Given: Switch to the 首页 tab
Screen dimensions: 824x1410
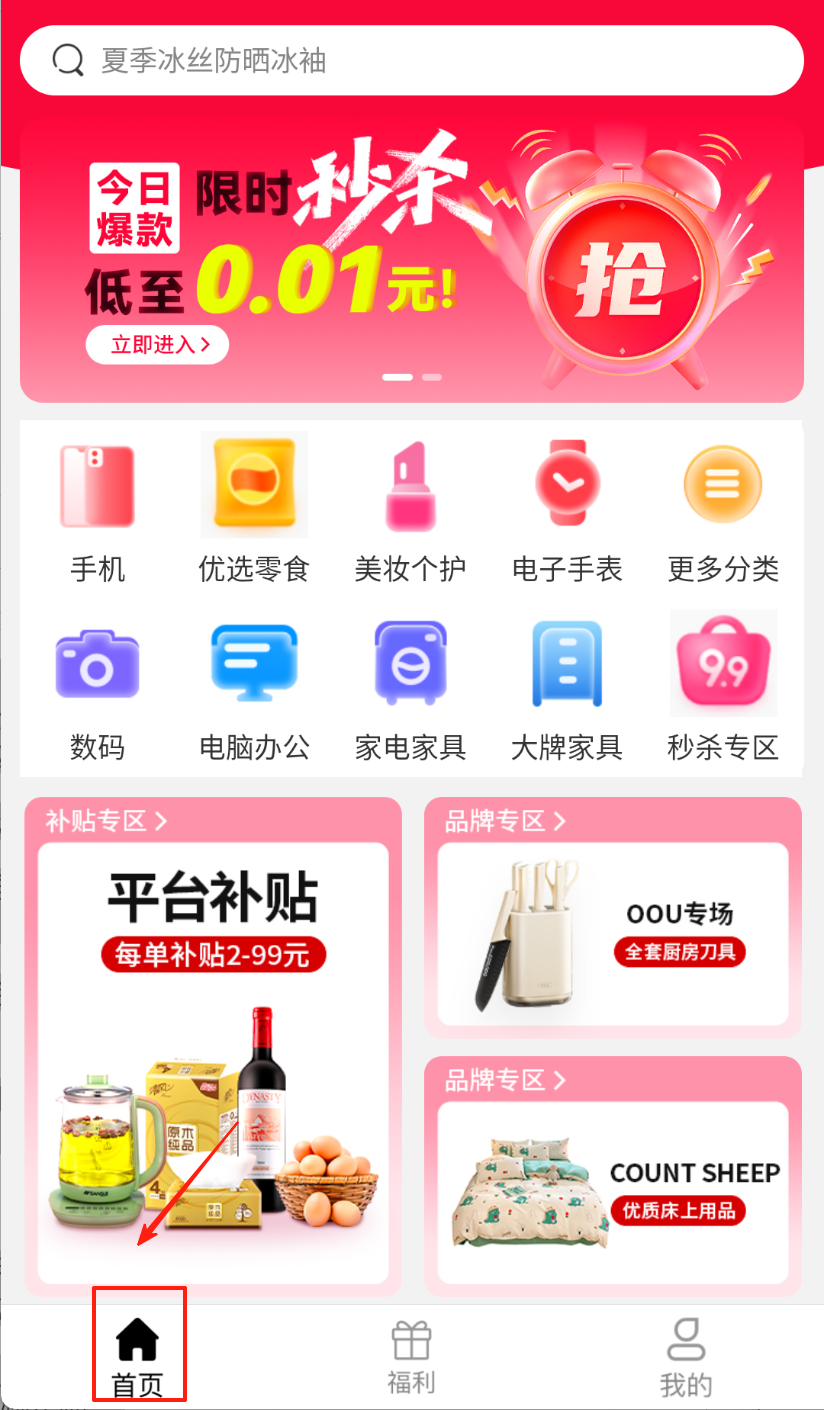Looking at the screenshot, I should pos(138,1356).
